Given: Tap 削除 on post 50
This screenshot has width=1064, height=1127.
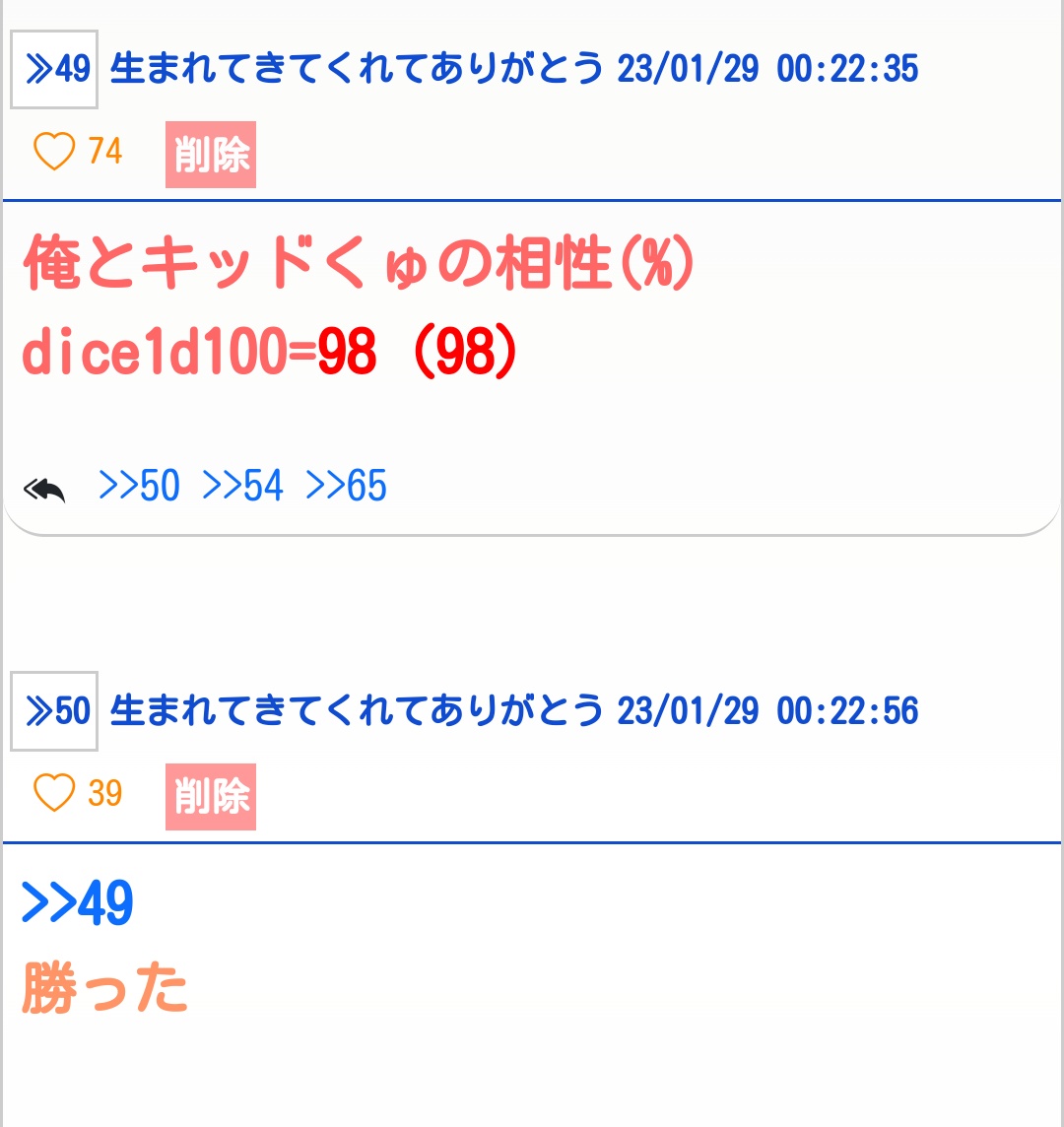Looking at the screenshot, I should (210, 797).
